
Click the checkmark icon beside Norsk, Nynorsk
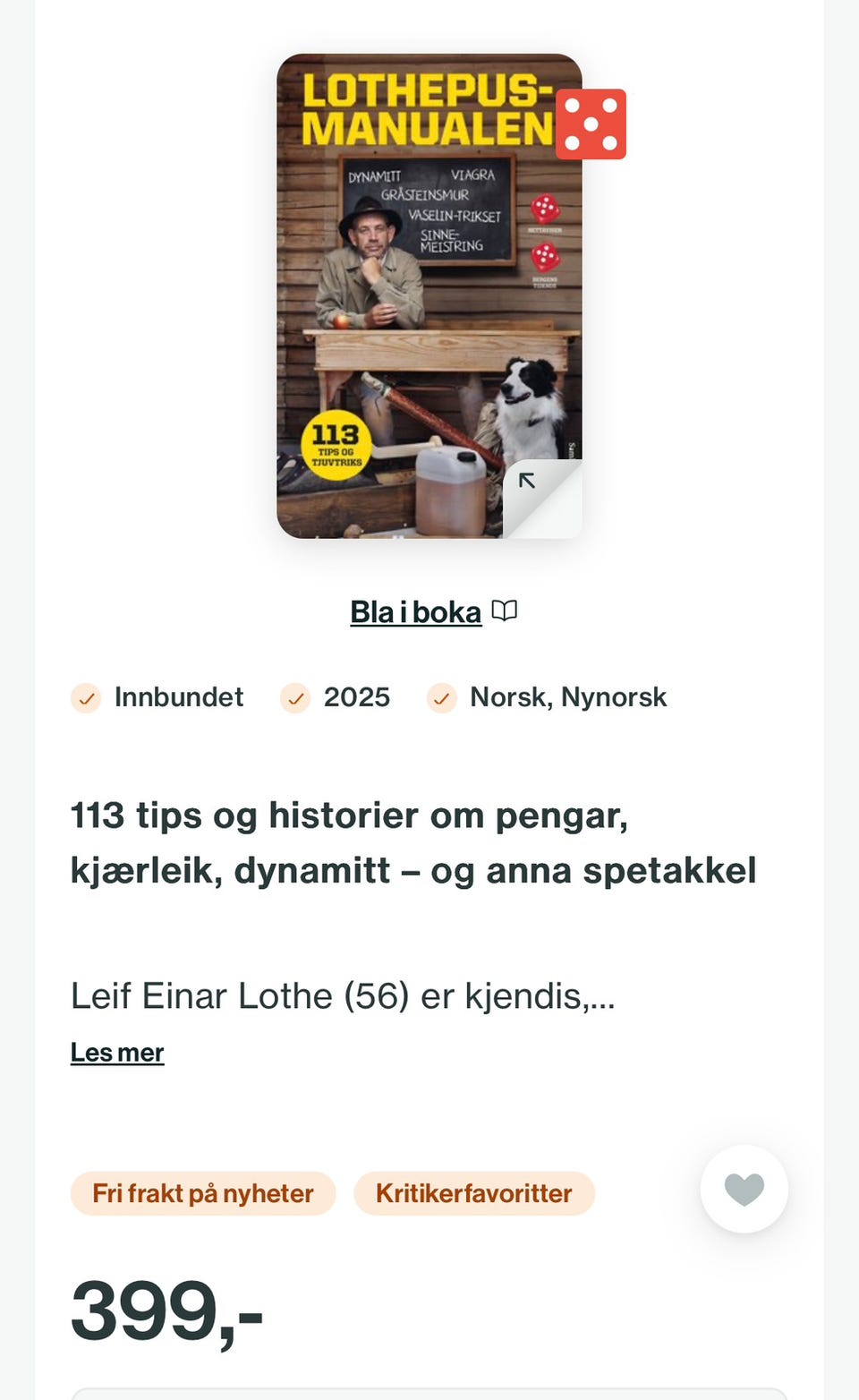pyautogui.click(x=441, y=698)
